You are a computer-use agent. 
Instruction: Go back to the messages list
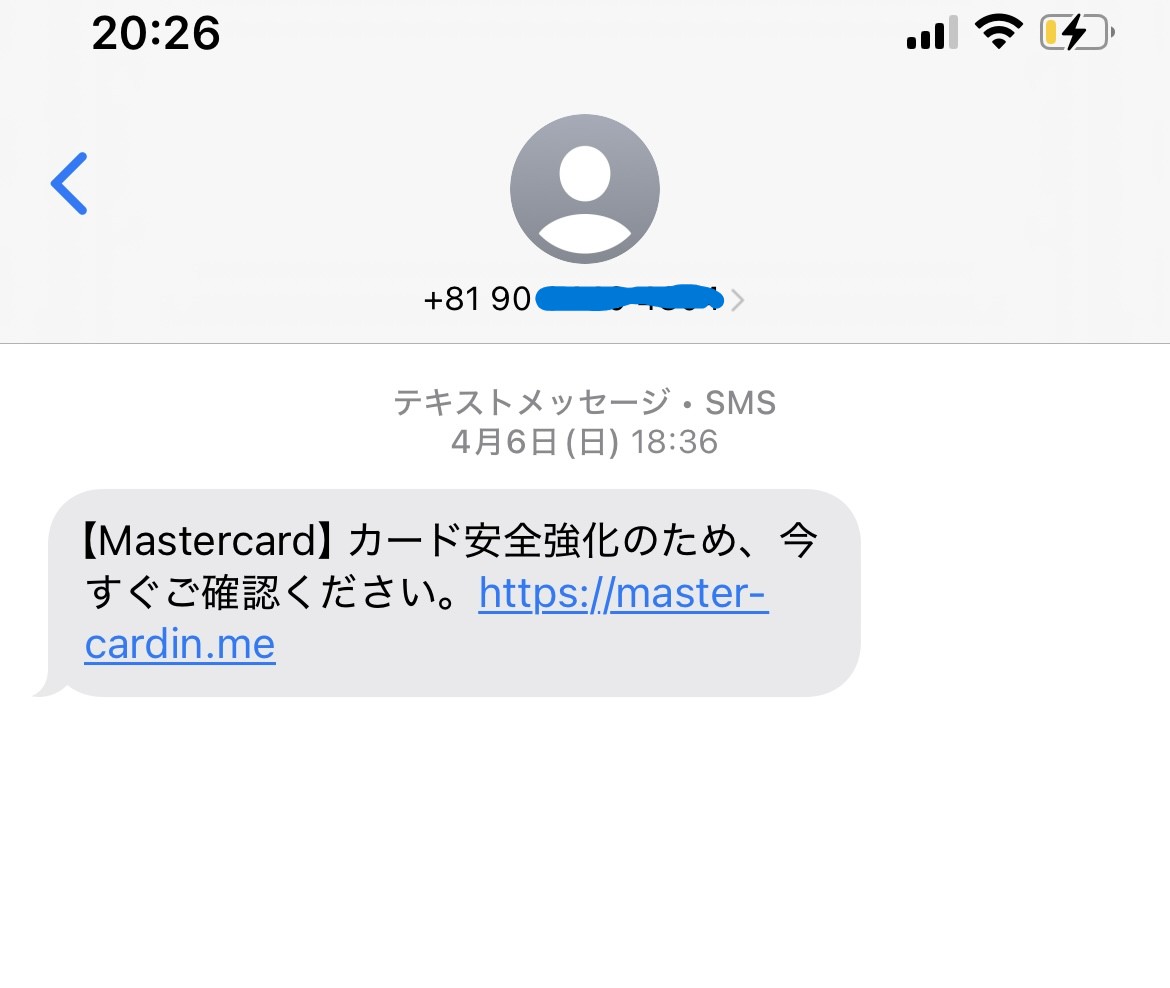pyautogui.click(x=70, y=184)
